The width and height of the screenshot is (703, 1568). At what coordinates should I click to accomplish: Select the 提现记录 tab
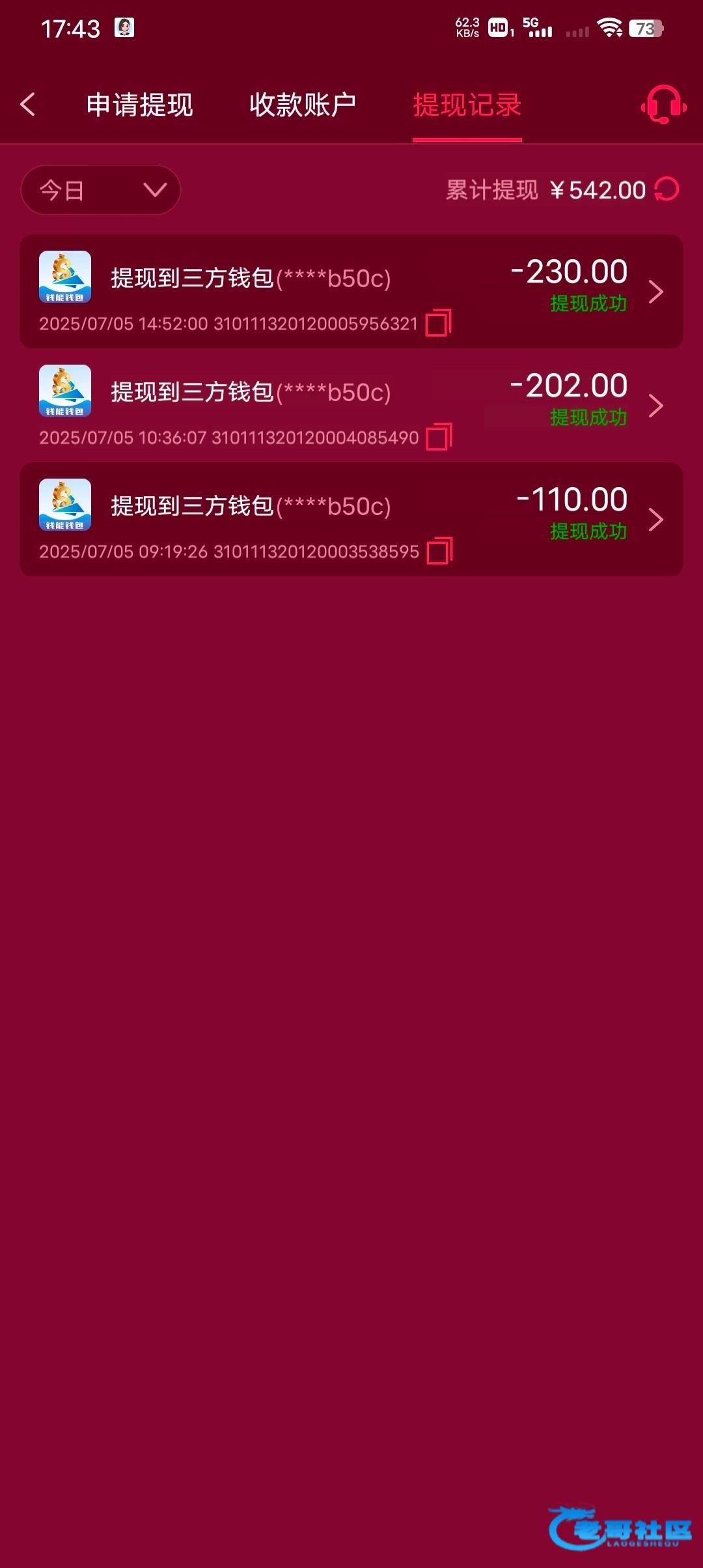click(x=467, y=105)
